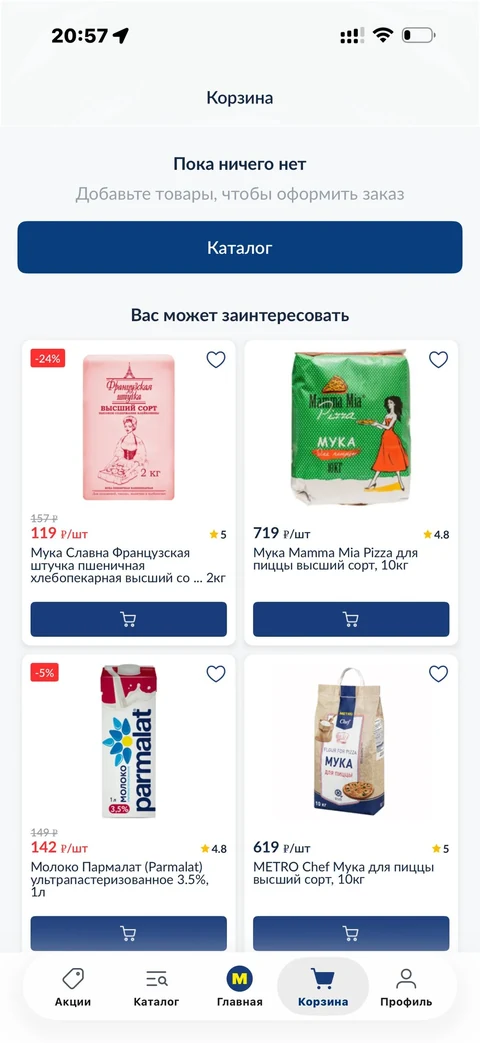Image resolution: width=480 pixels, height=1043 pixels.
Task: Like the METRO Chef Мука для пиццы
Action: 438,674
